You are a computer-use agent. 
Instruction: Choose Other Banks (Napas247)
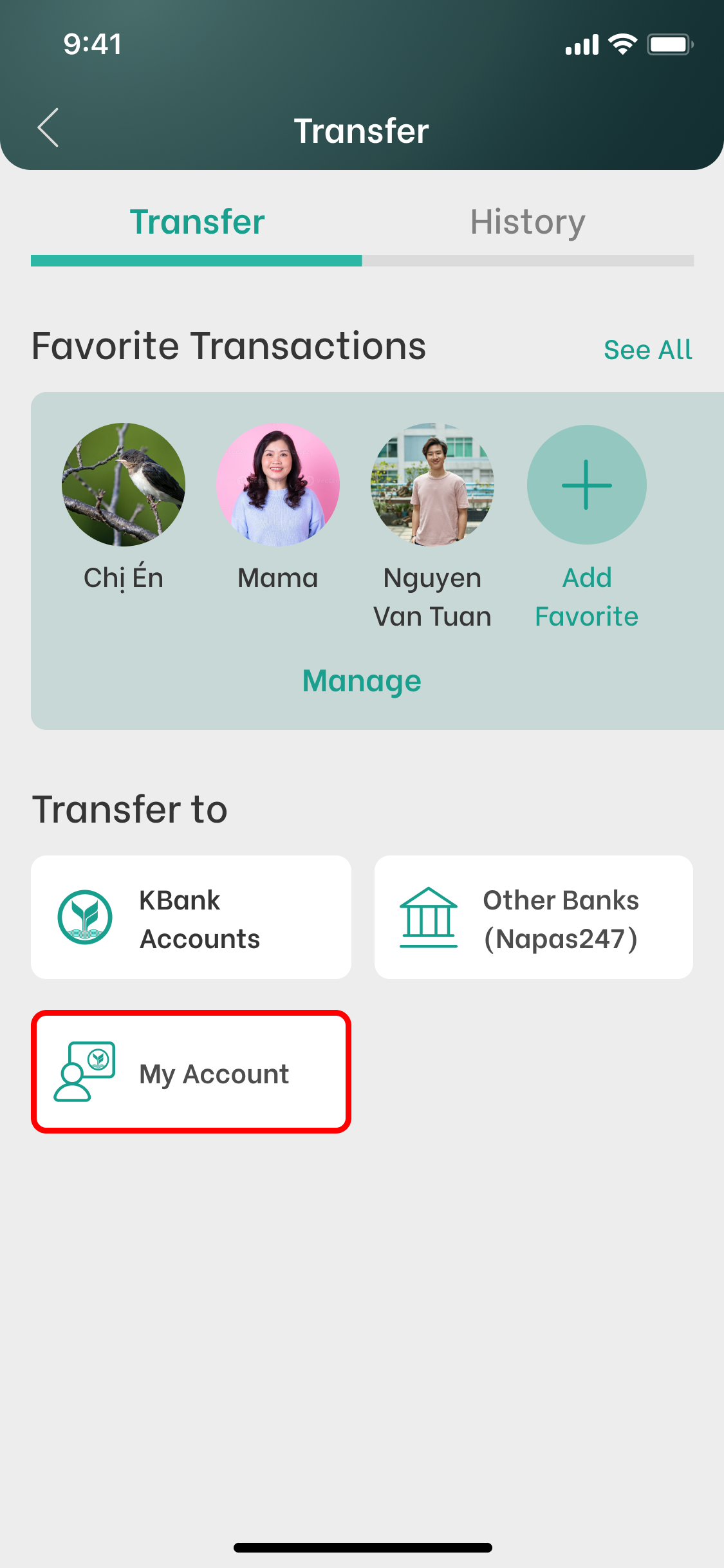pyautogui.click(x=534, y=917)
